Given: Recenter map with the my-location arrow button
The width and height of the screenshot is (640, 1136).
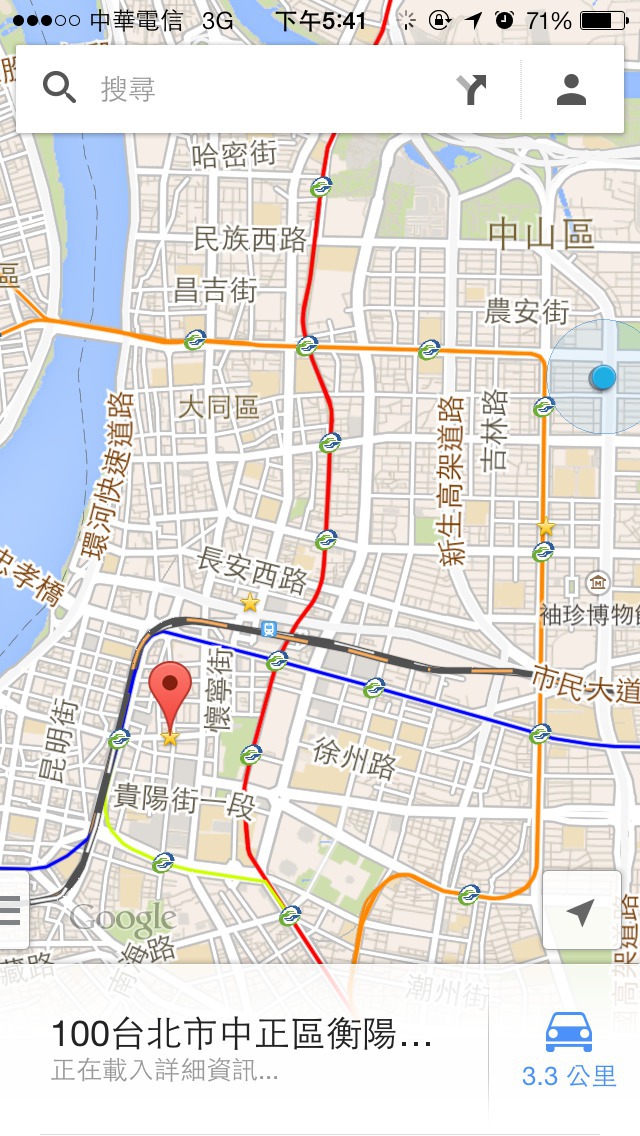Looking at the screenshot, I should click(x=581, y=911).
